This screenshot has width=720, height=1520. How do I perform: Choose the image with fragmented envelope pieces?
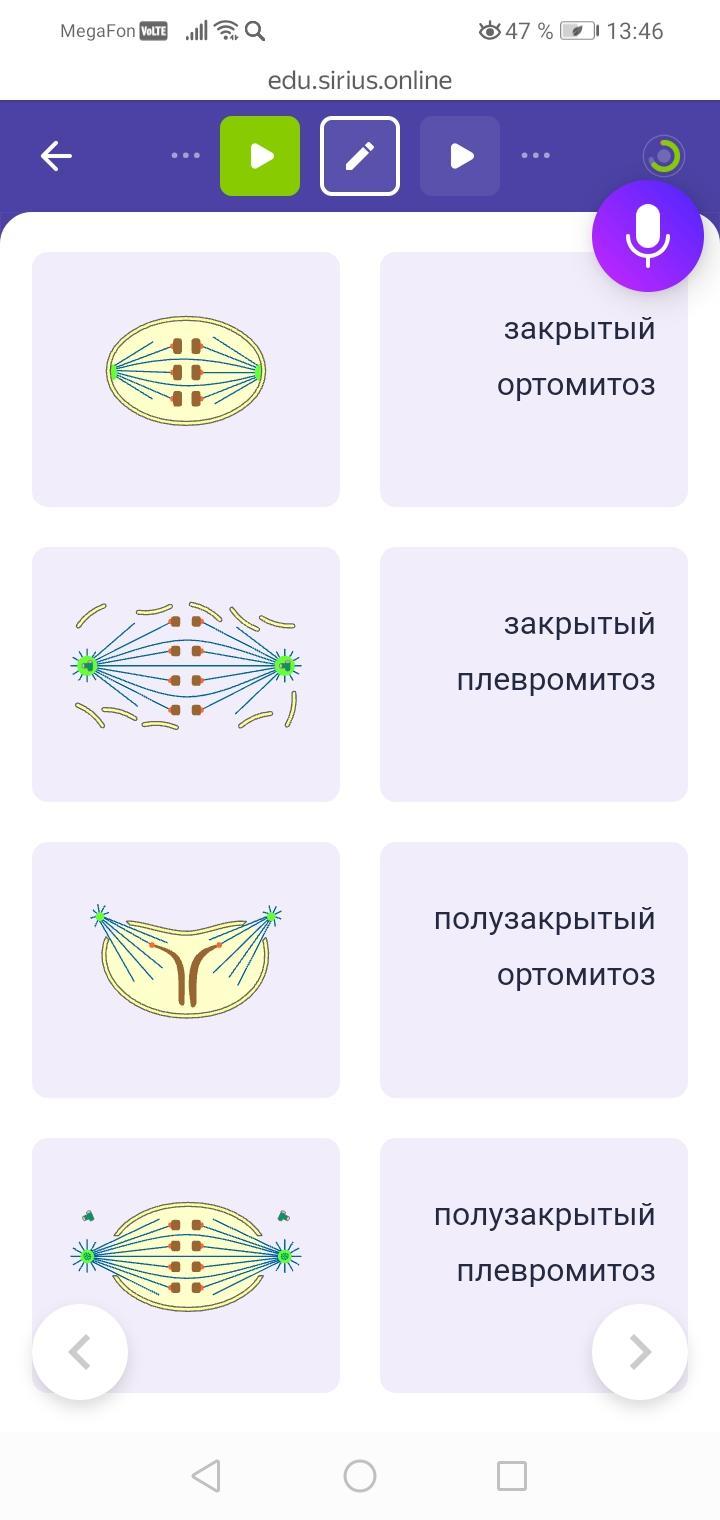186,674
